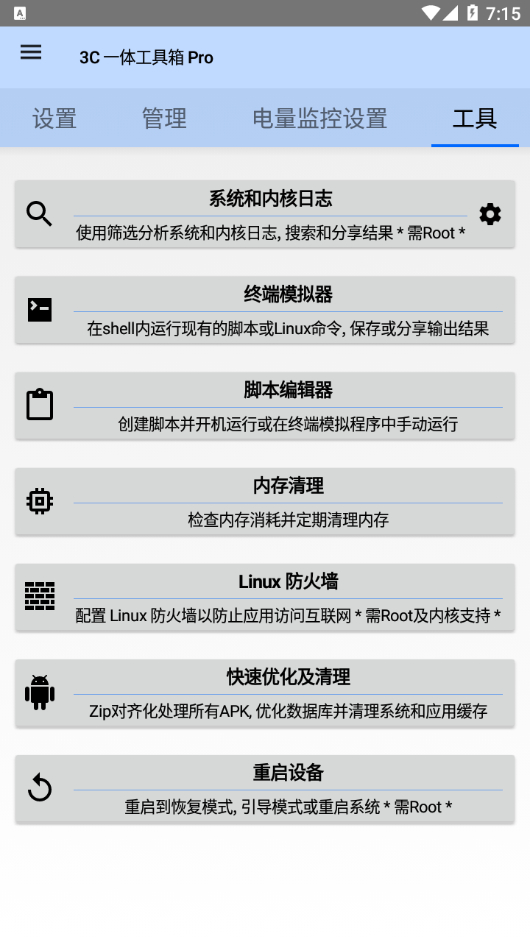530x942 pixels.
Task: Open the 脚本编辑器
Action: point(265,406)
